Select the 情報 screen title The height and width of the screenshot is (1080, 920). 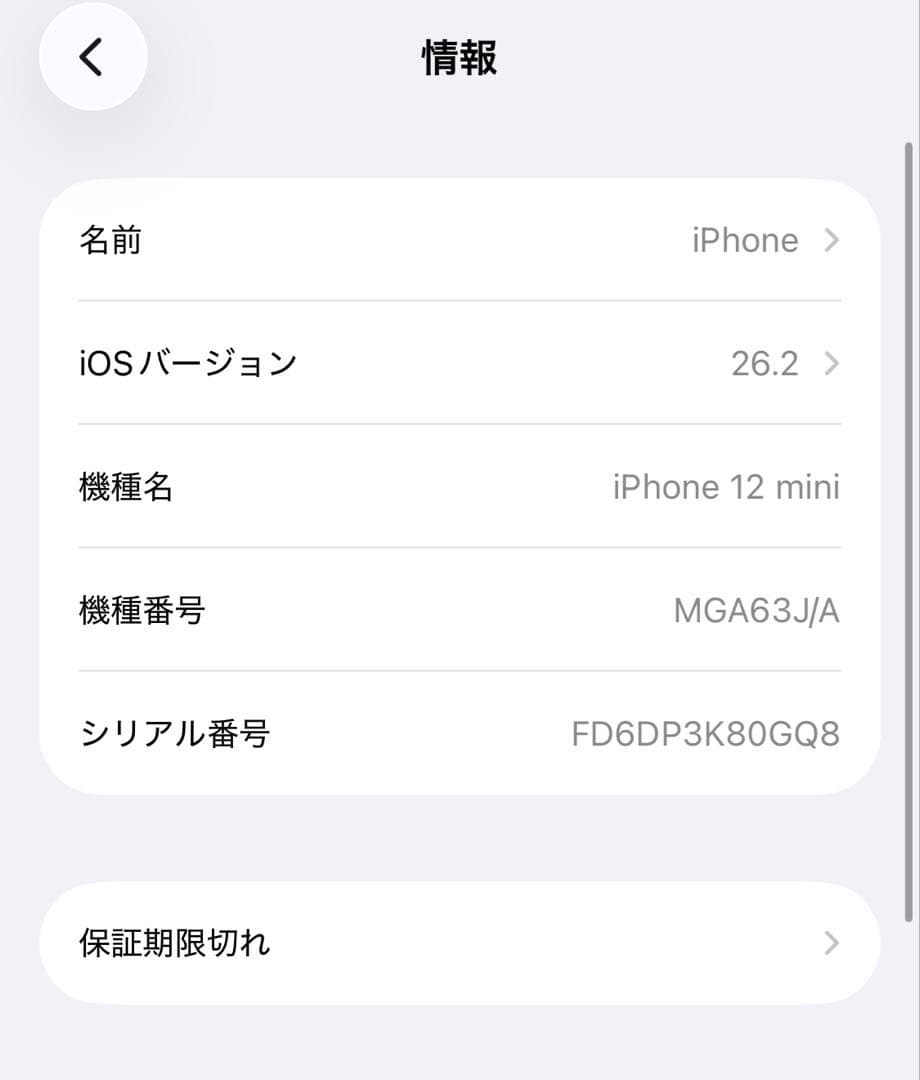pos(458,58)
